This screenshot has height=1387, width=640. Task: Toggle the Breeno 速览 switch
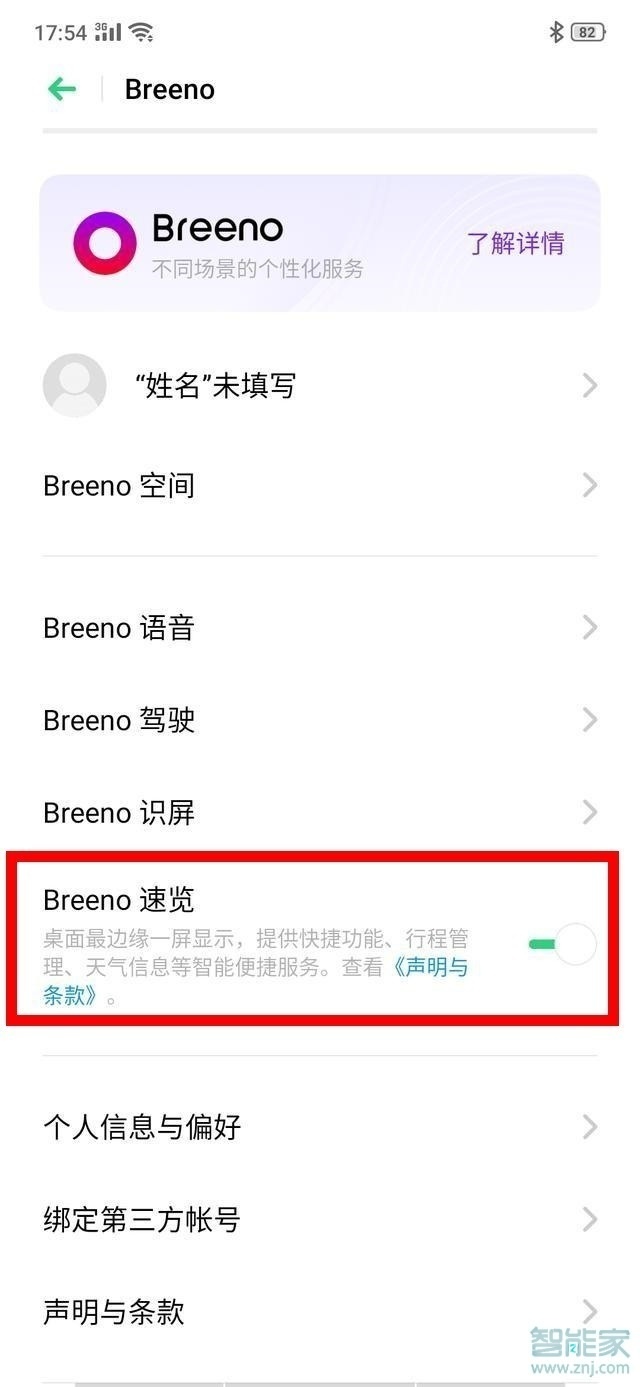pos(562,944)
